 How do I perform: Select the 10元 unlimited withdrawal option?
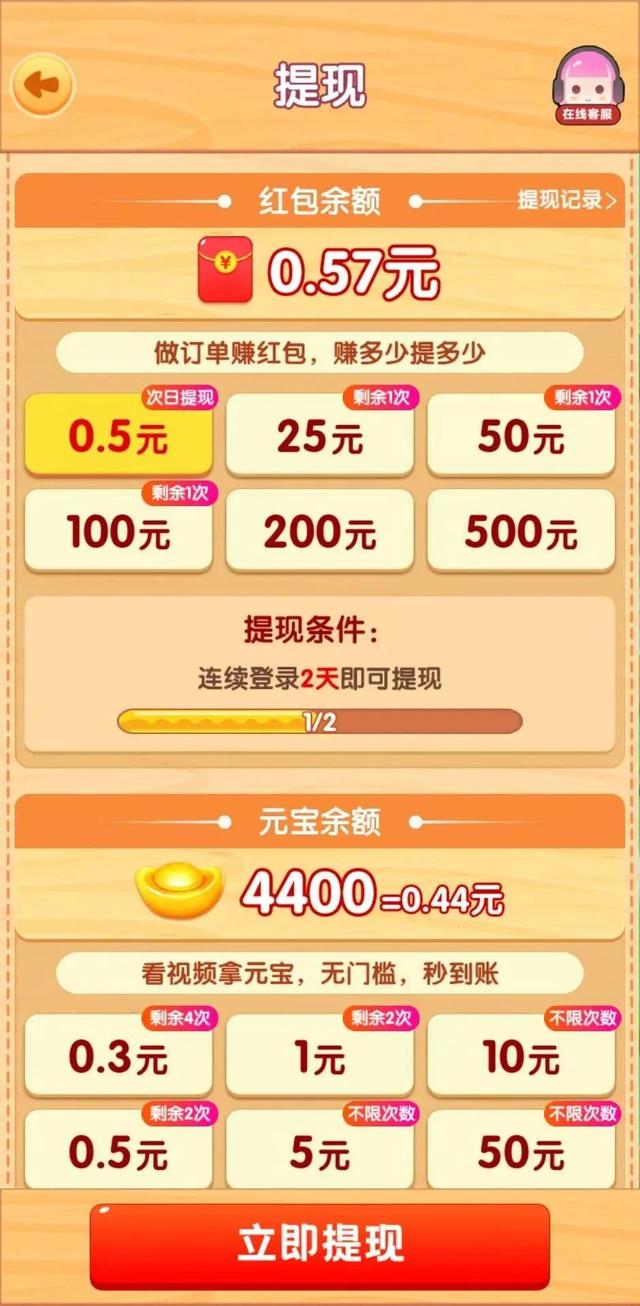(x=521, y=1058)
